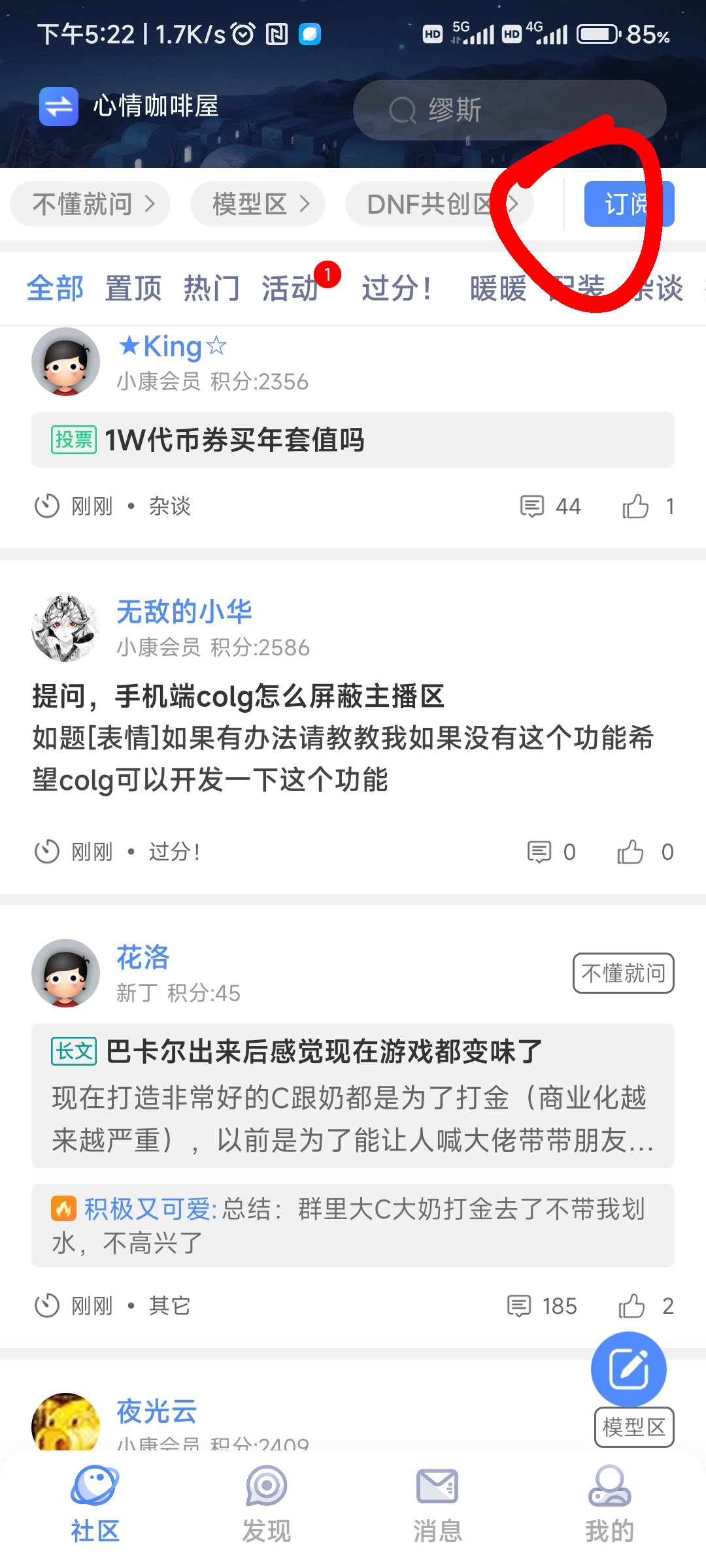706x1568 pixels.
Task: Switch to the 热门 tab
Action: click(x=212, y=288)
